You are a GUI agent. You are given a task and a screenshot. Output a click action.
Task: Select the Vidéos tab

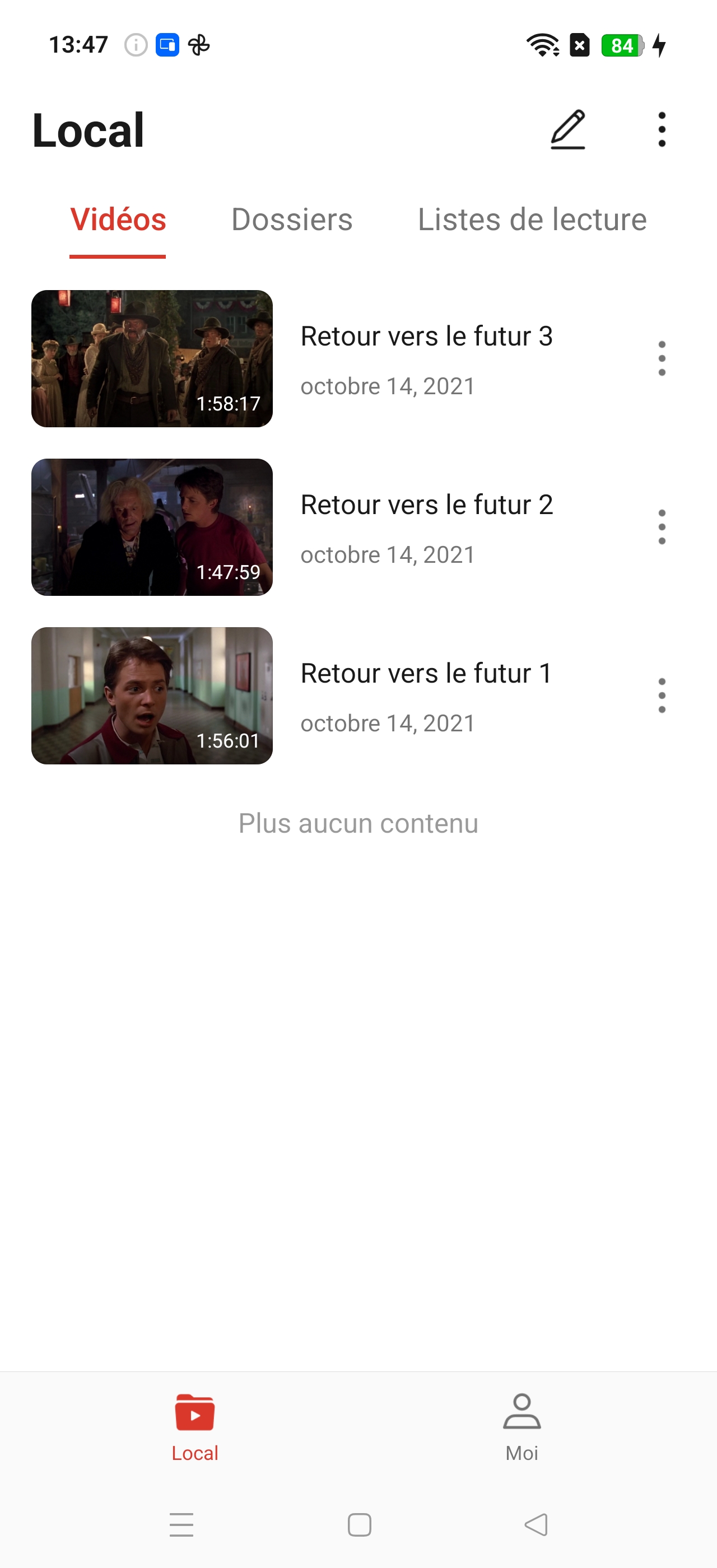[118, 220]
